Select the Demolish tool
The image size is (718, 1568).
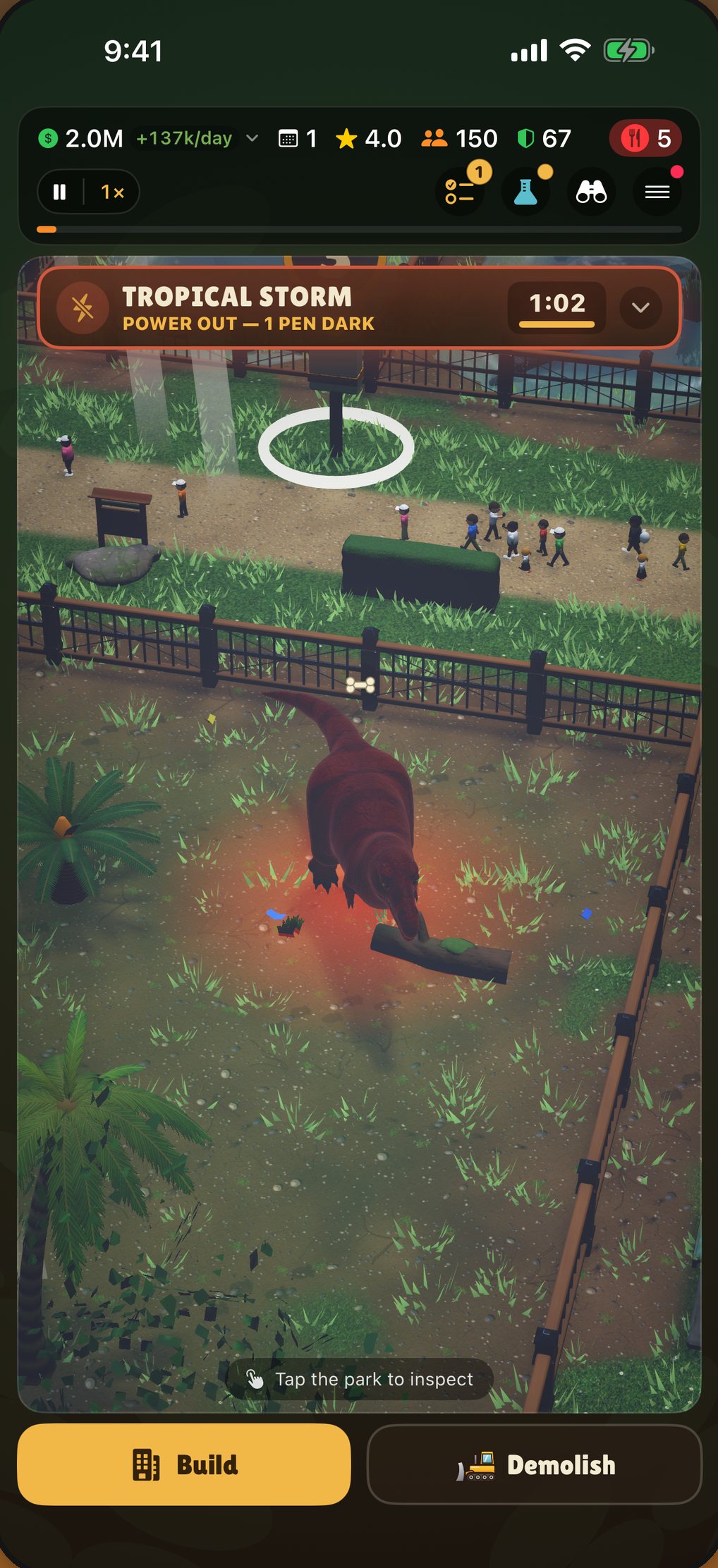pyautogui.click(x=534, y=1464)
